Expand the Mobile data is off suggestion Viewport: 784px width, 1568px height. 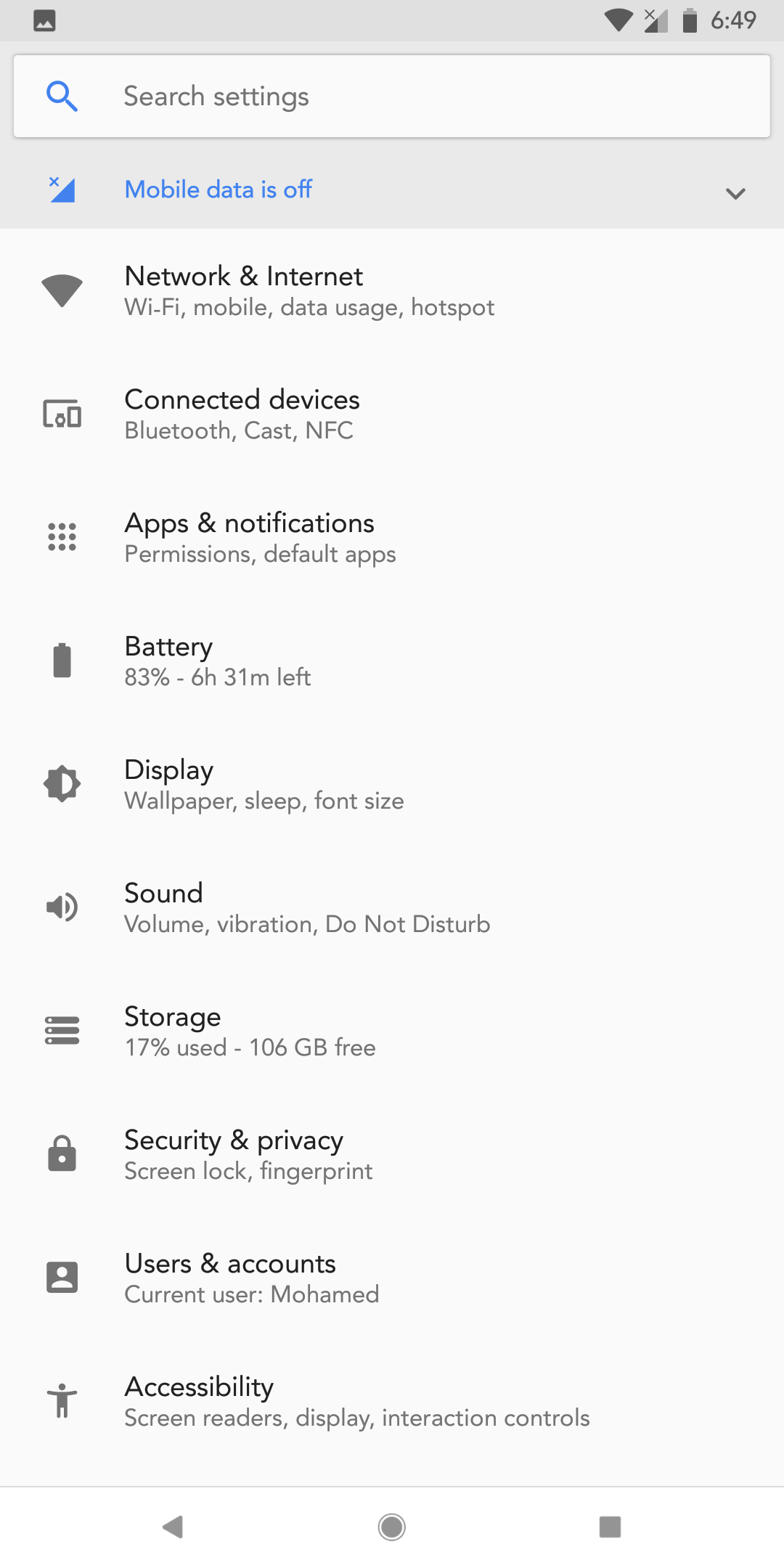coord(735,192)
